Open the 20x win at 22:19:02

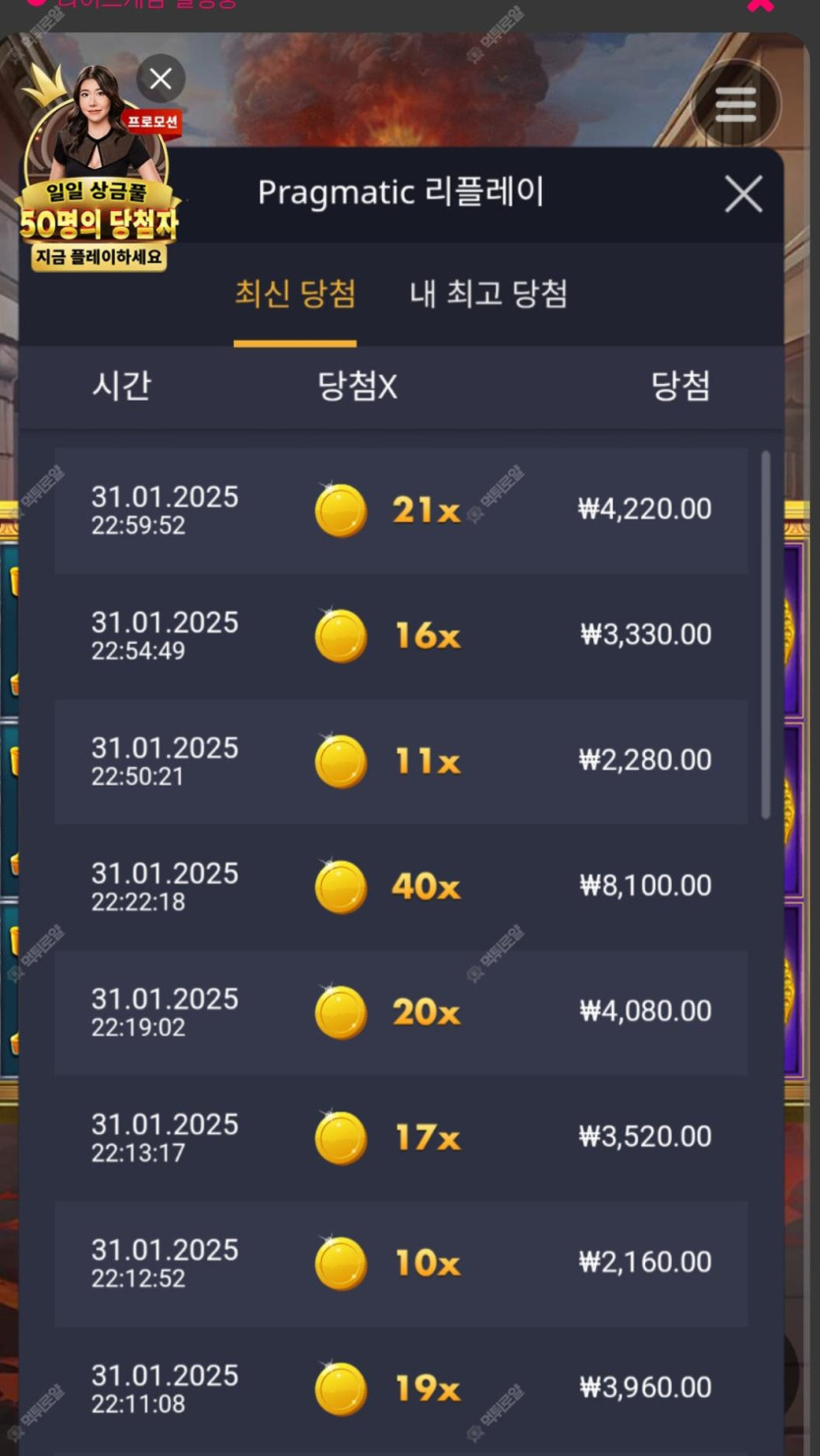click(x=401, y=1012)
